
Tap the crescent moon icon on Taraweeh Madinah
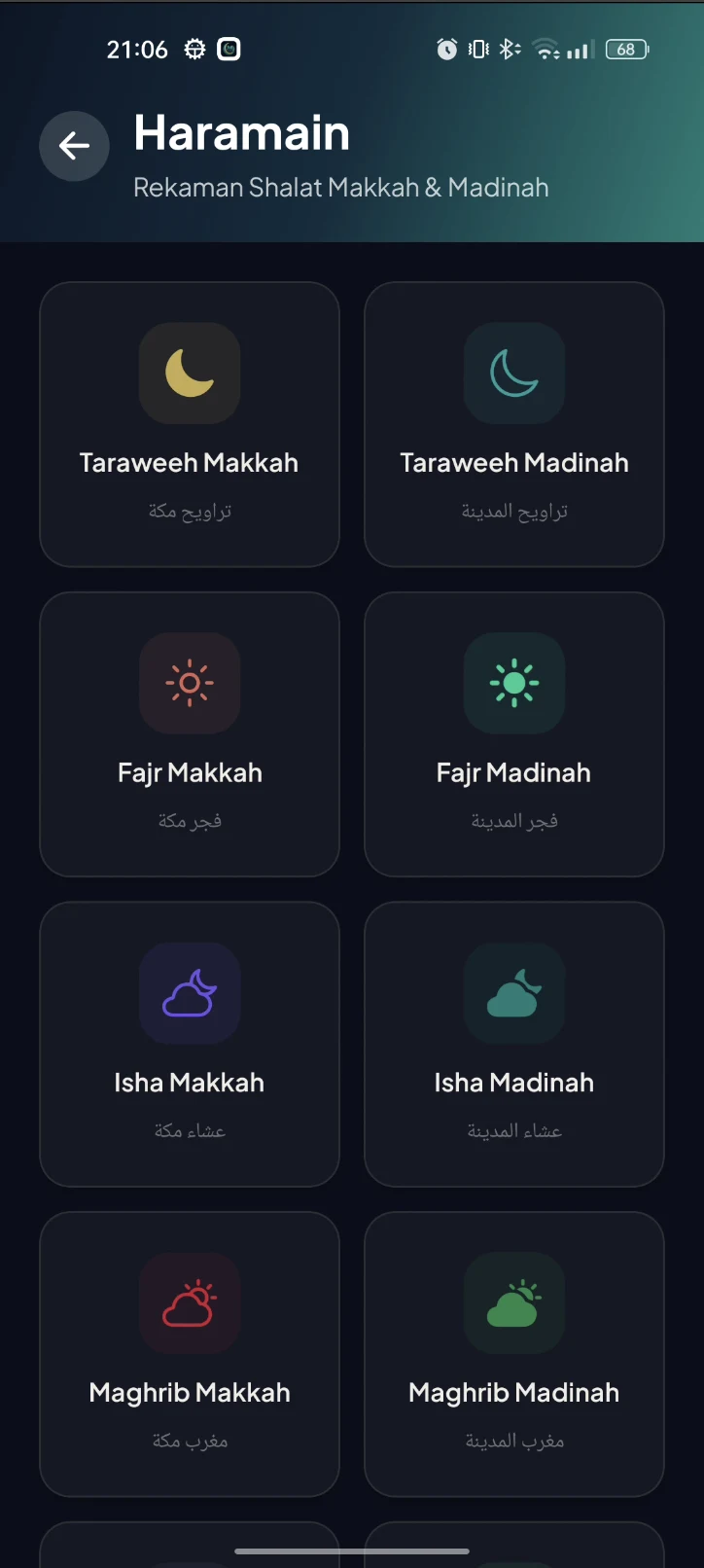(513, 374)
